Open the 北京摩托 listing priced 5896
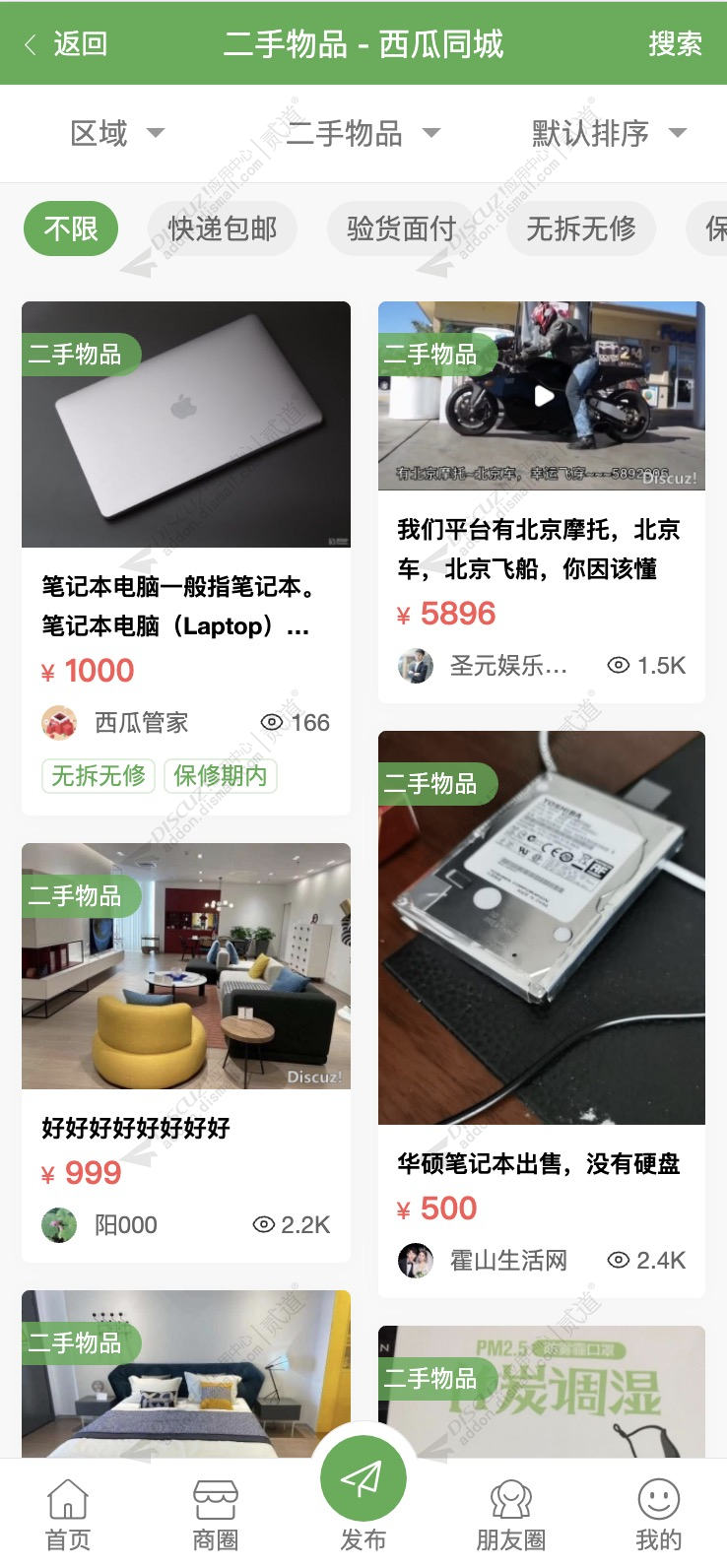This screenshot has width=727, height=1568. point(539,549)
